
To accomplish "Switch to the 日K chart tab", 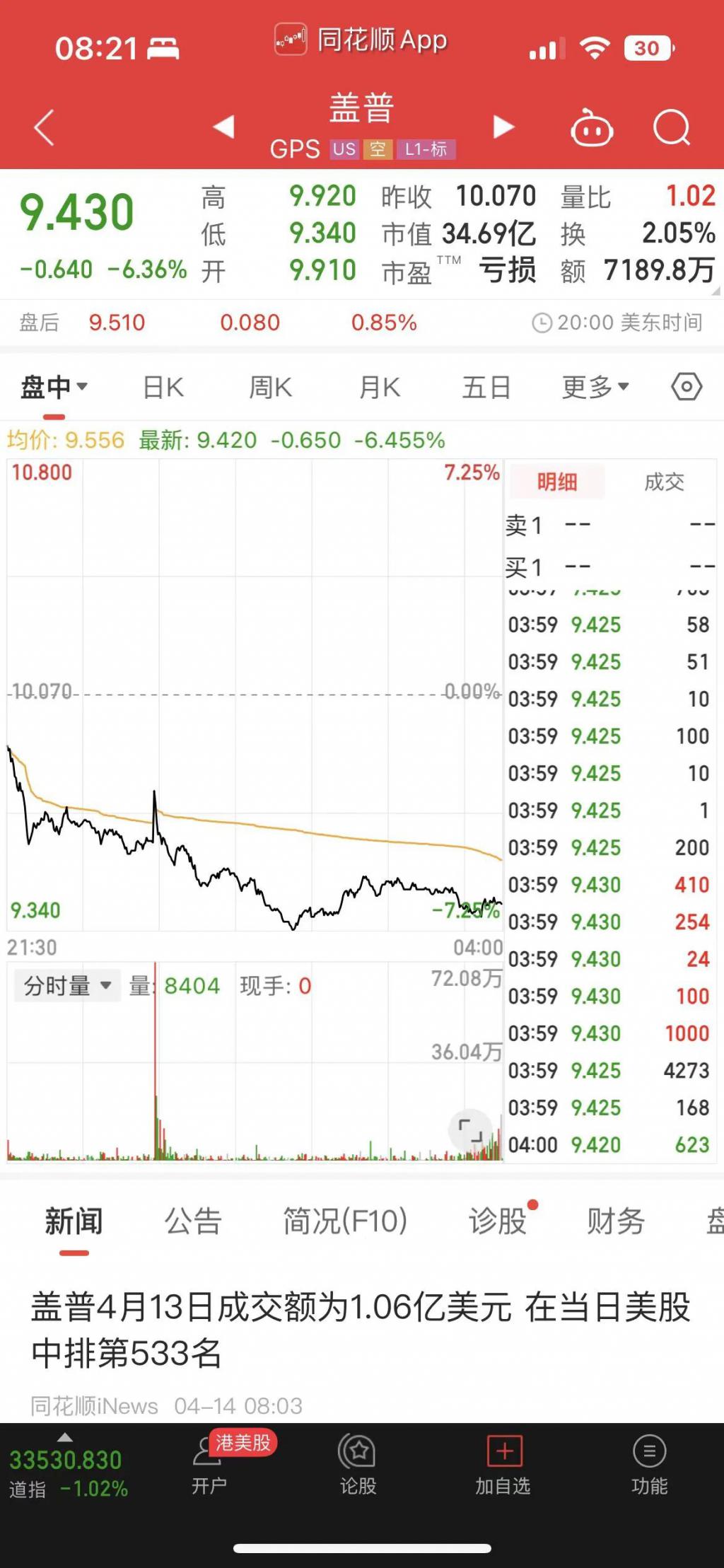I will [163, 387].
